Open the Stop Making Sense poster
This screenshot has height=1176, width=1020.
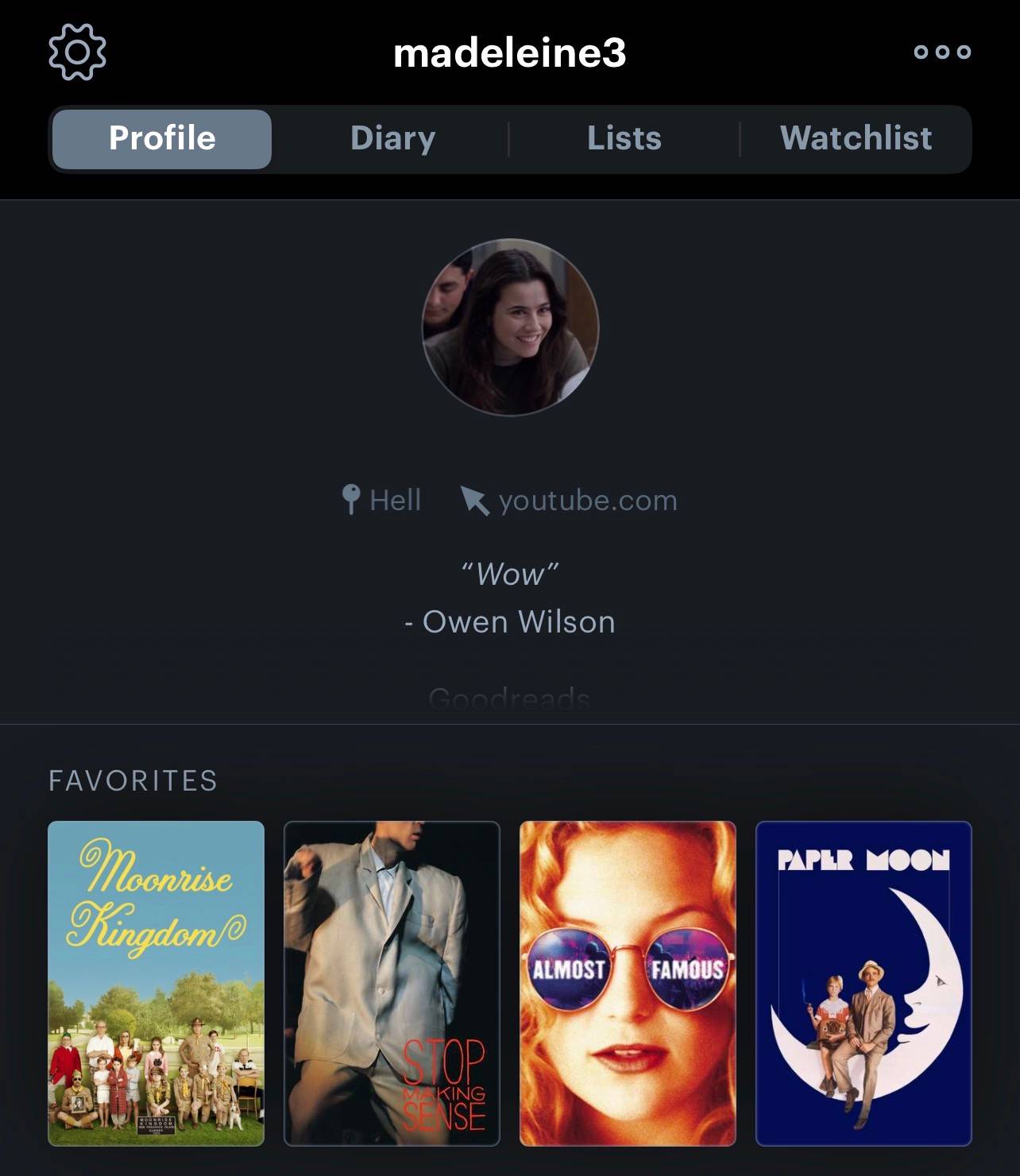coord(392,983)
